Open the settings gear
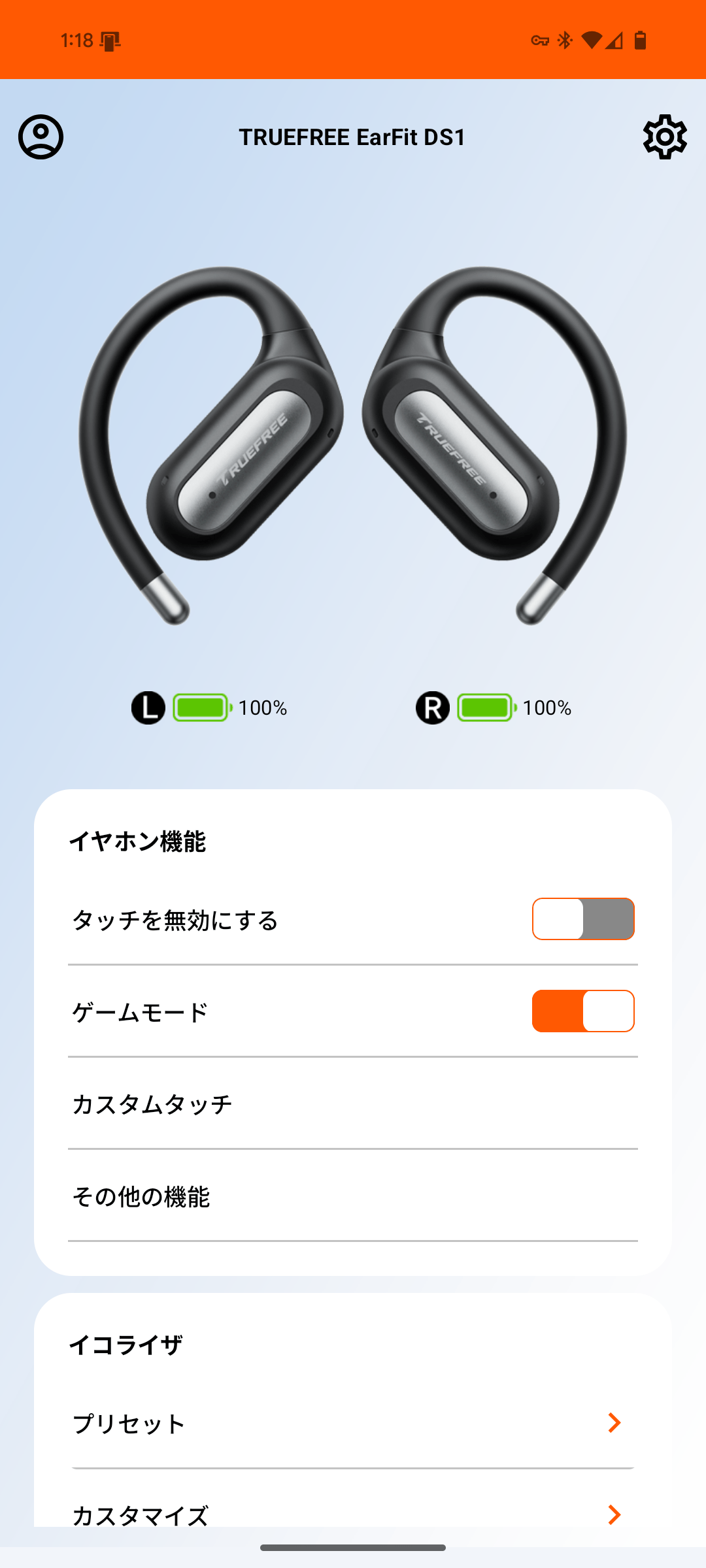 (x=665, y=137)
